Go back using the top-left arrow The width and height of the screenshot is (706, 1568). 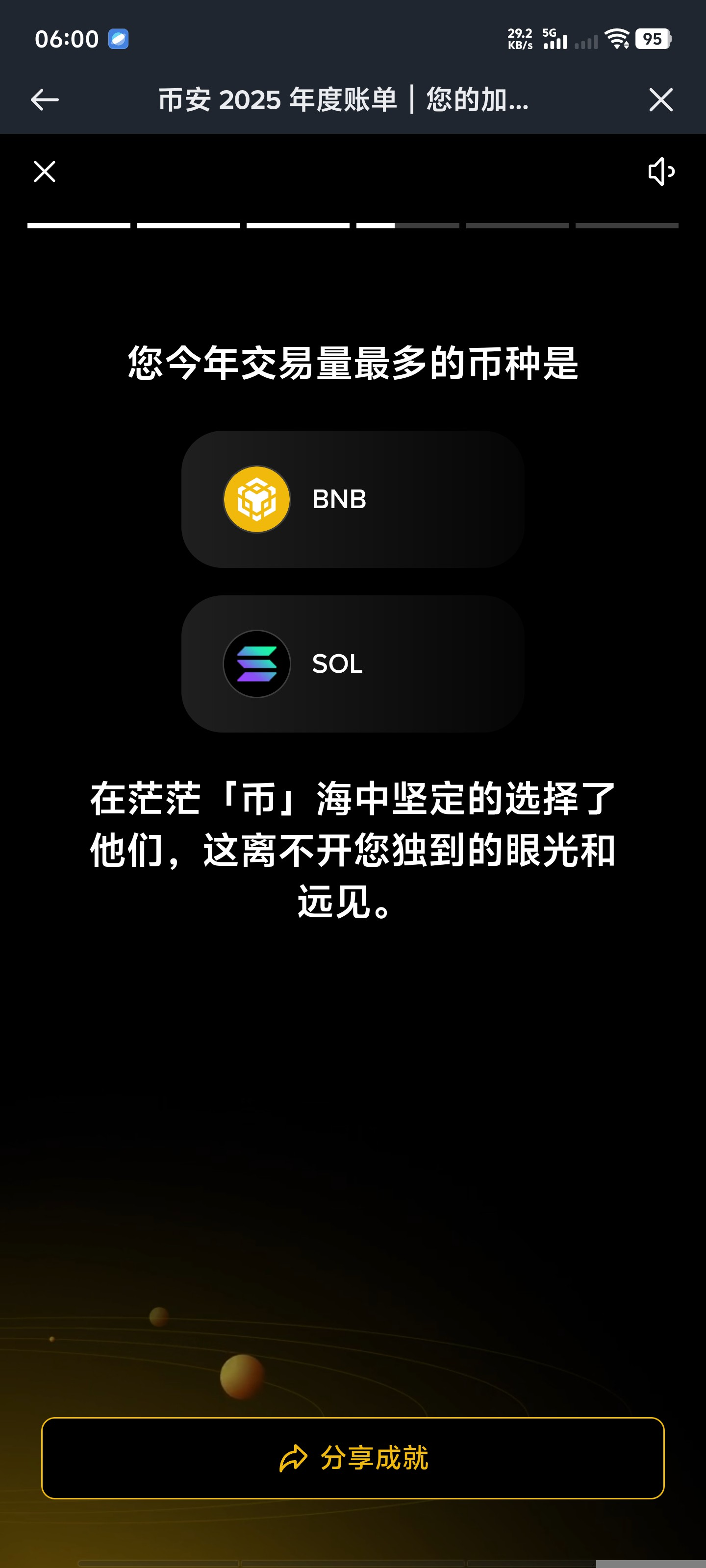tap(45, 100)
